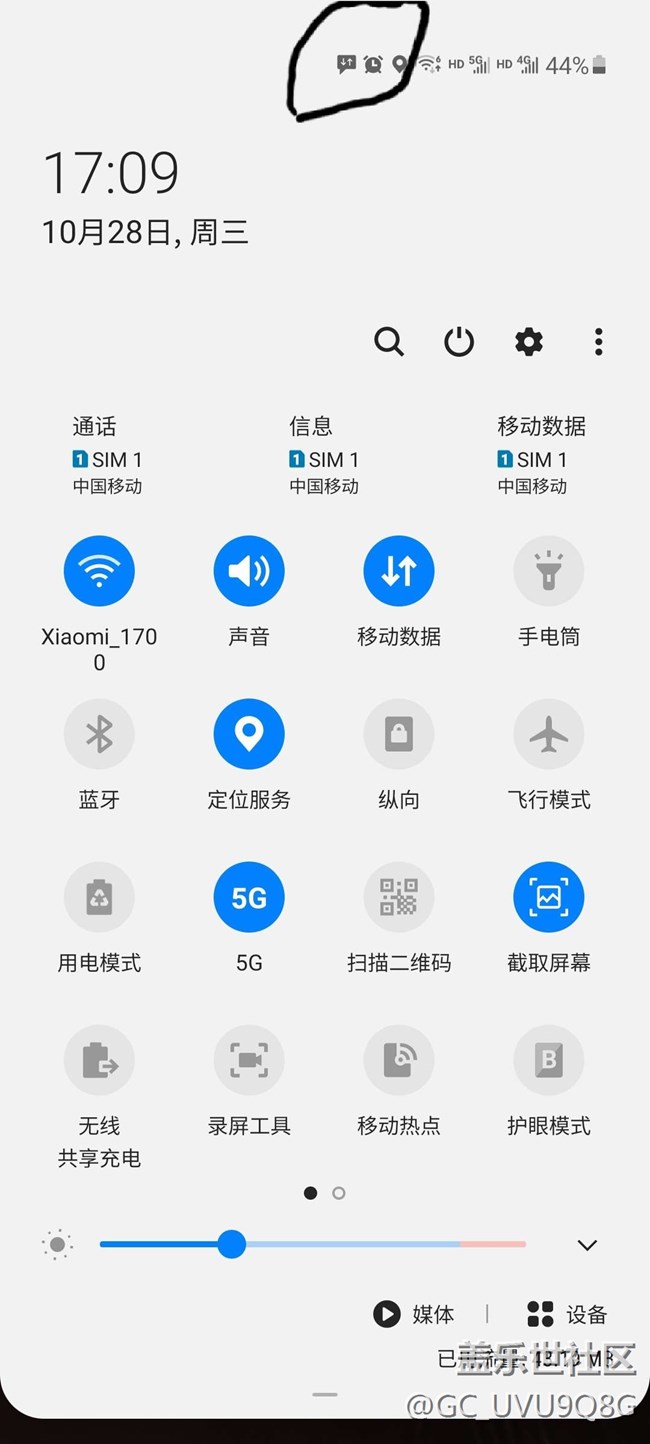Screen dimensions: 650x1444
Task: Toggle the 声音 sound mode
Action: [x=249, y=571]
